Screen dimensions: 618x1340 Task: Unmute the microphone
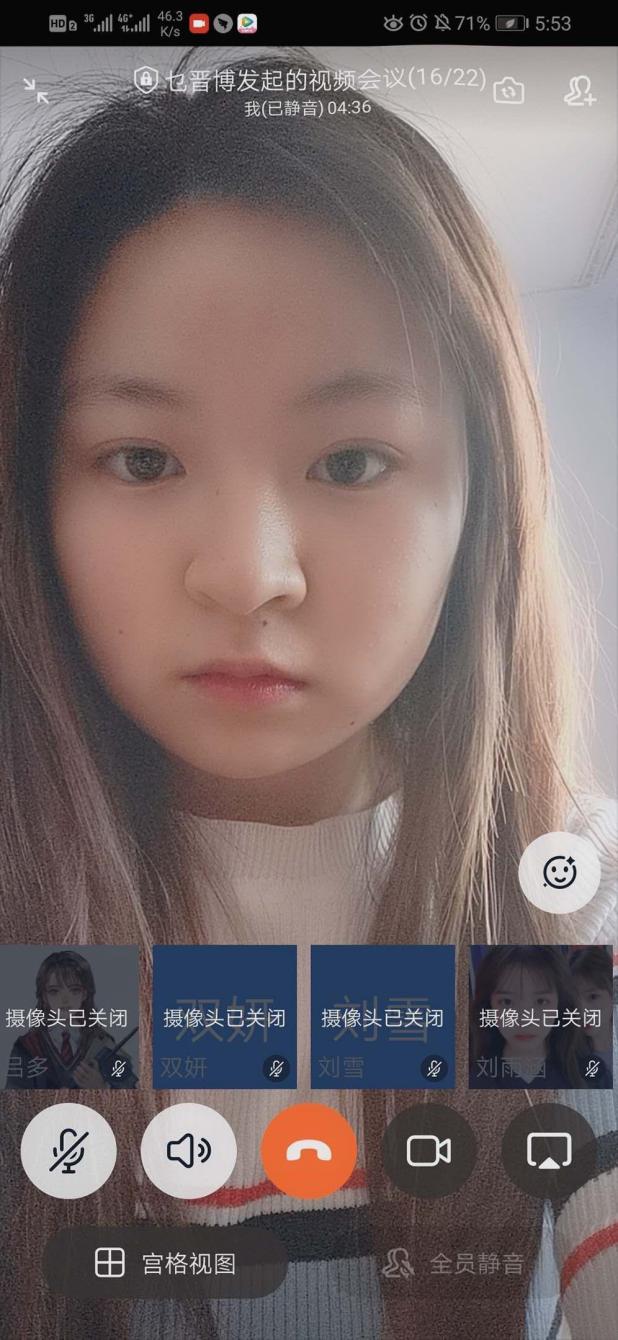click(68, 1151)
